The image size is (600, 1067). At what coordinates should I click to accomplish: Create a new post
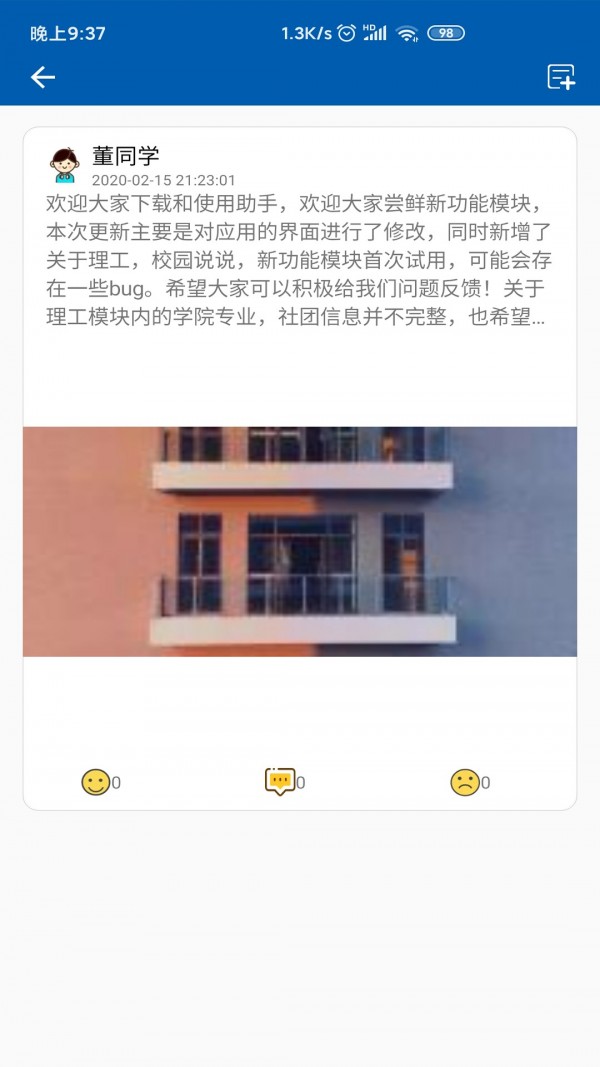(x=561, y=77)
